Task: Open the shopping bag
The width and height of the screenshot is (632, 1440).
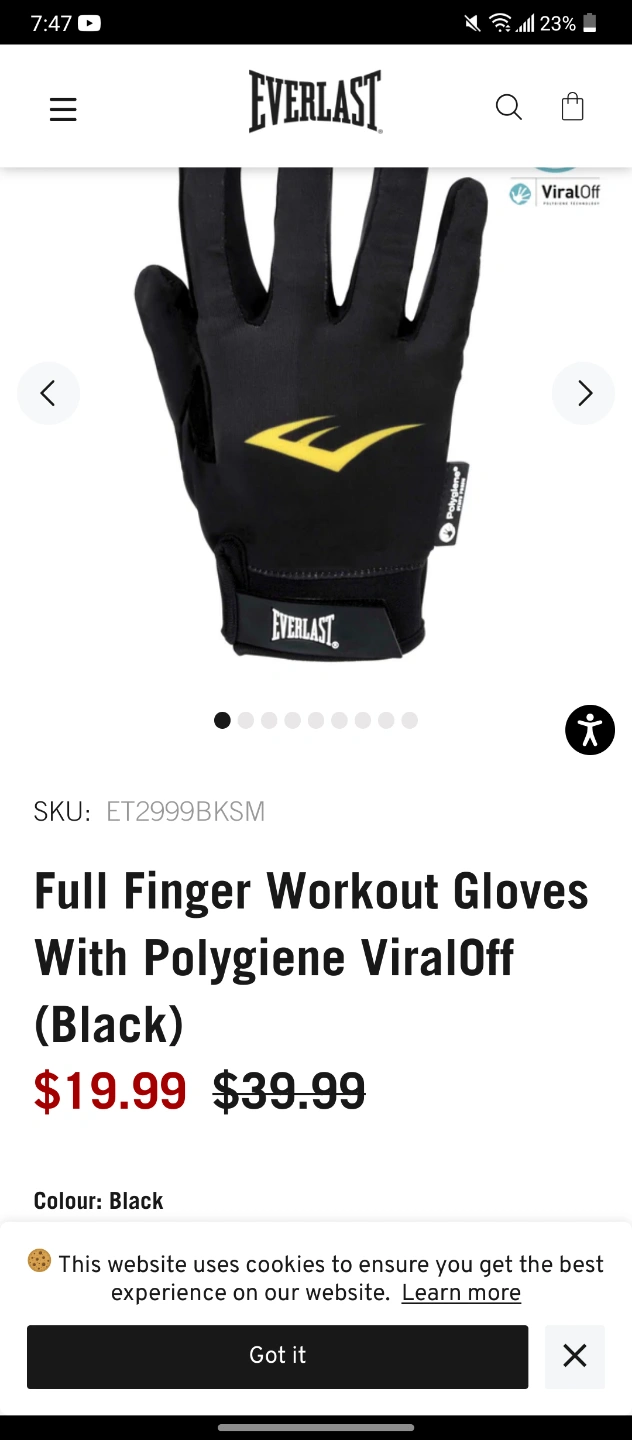Action: [572, 106]
